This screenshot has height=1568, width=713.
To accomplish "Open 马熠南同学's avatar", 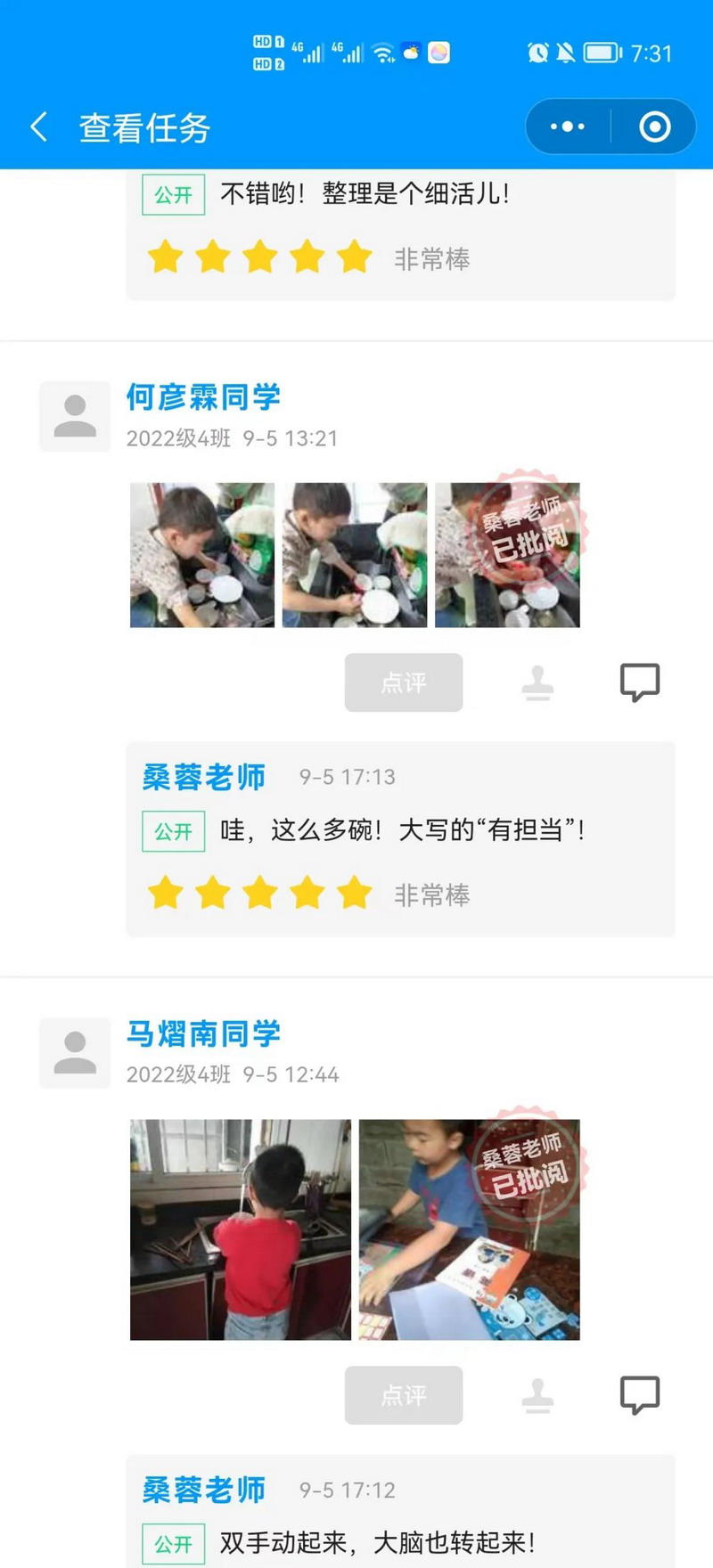I will coord(75,1053).
